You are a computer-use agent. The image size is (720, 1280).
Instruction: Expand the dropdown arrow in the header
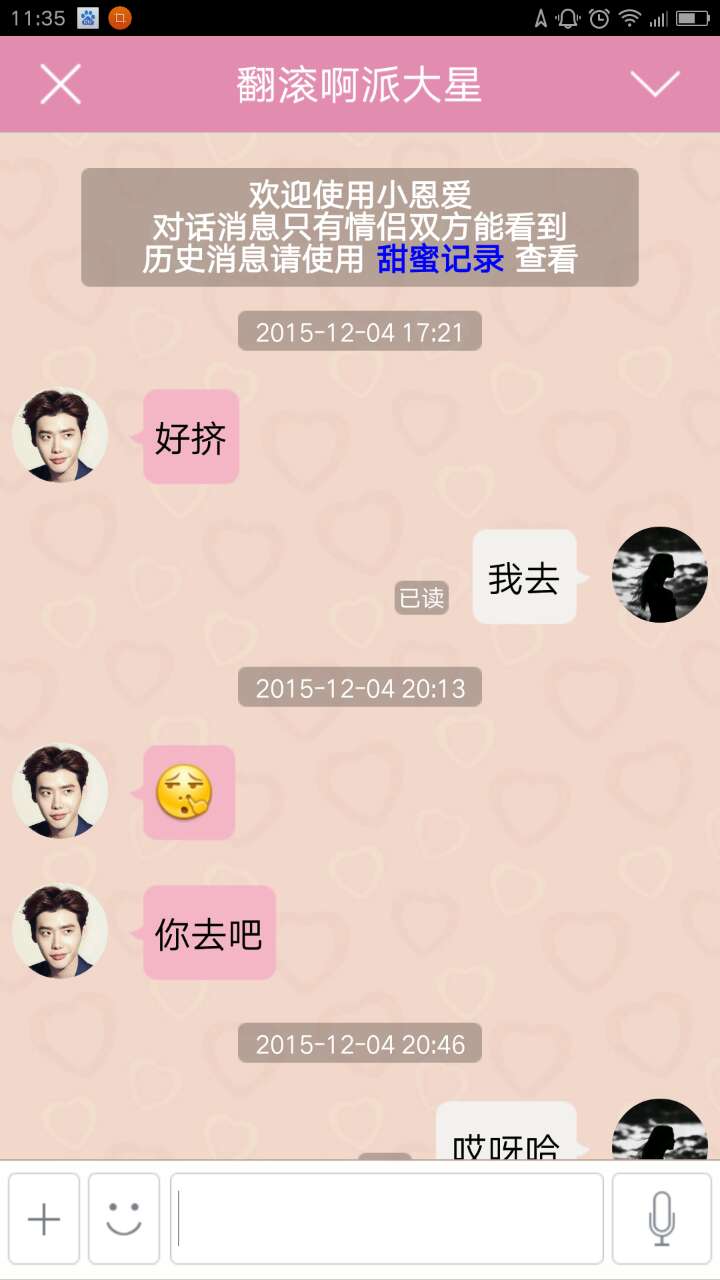point(655,84)
